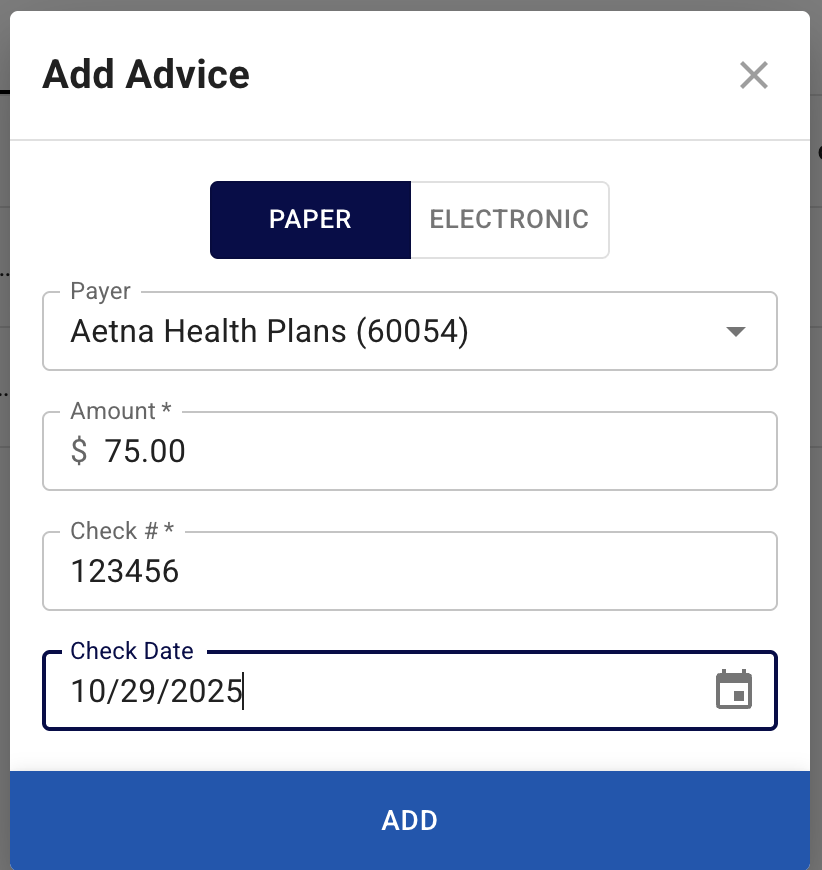Enable ELECTRONIC mode for this advice

[509, 219]
